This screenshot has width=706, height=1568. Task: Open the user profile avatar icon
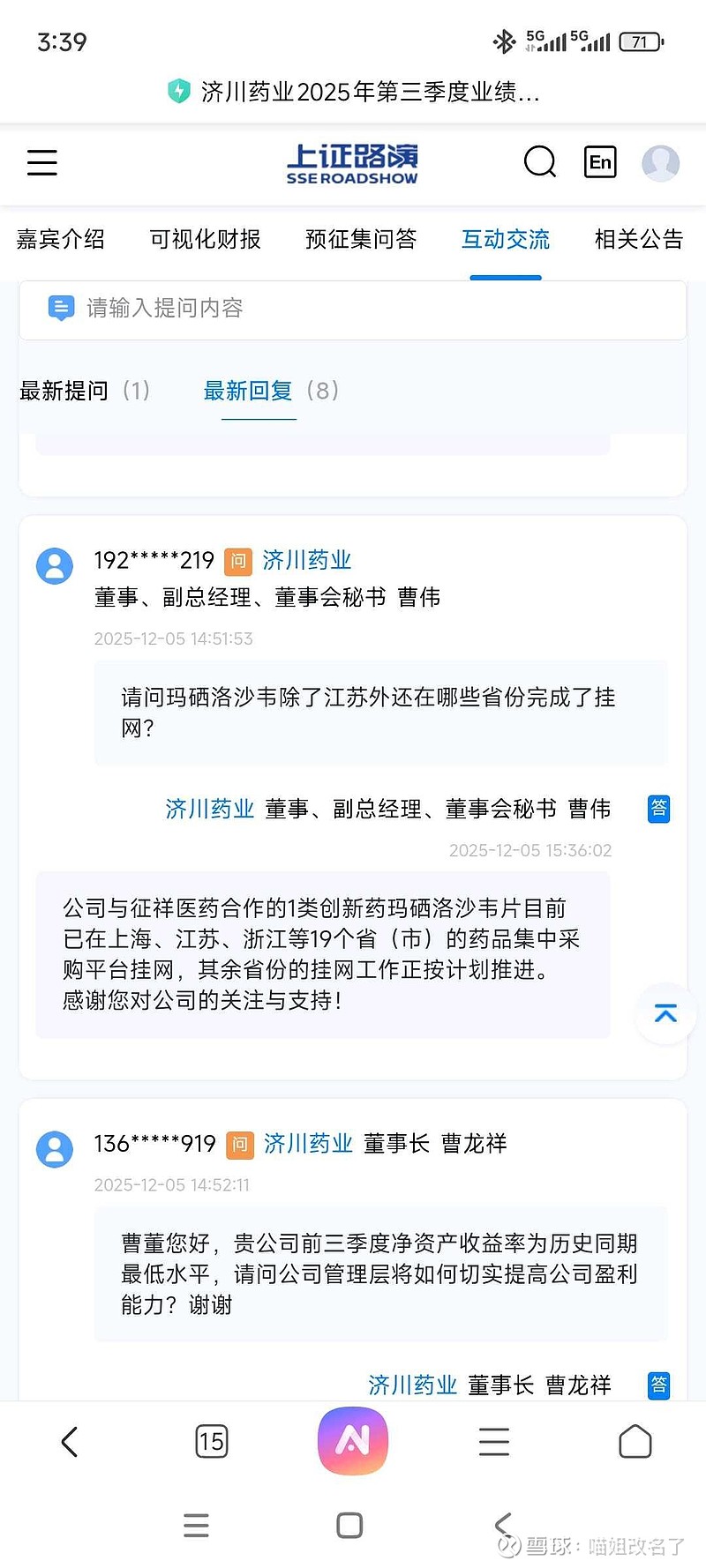(x=660, y=162)
